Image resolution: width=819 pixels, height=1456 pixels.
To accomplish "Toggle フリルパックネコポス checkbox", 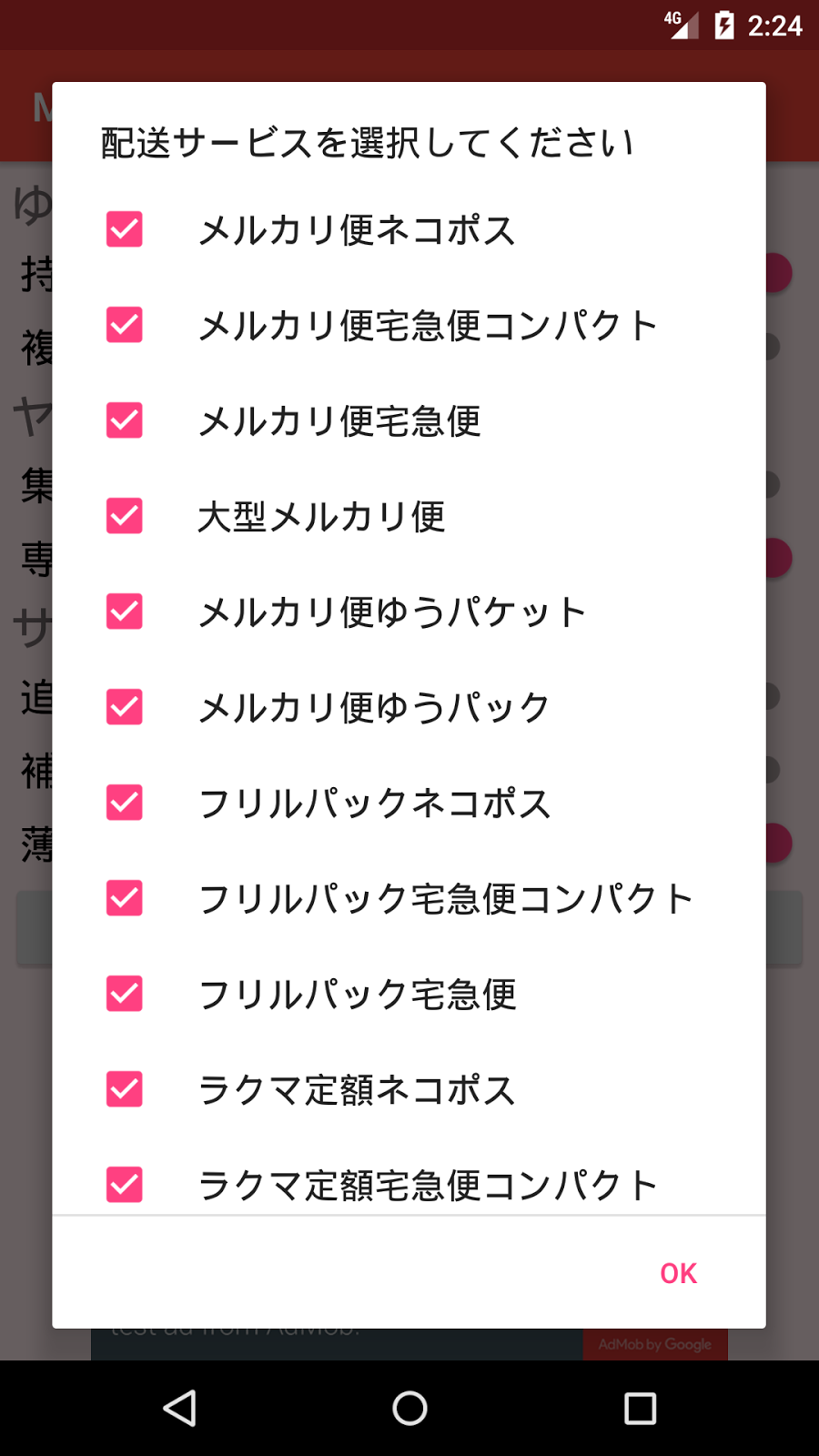I will [125, 803].
